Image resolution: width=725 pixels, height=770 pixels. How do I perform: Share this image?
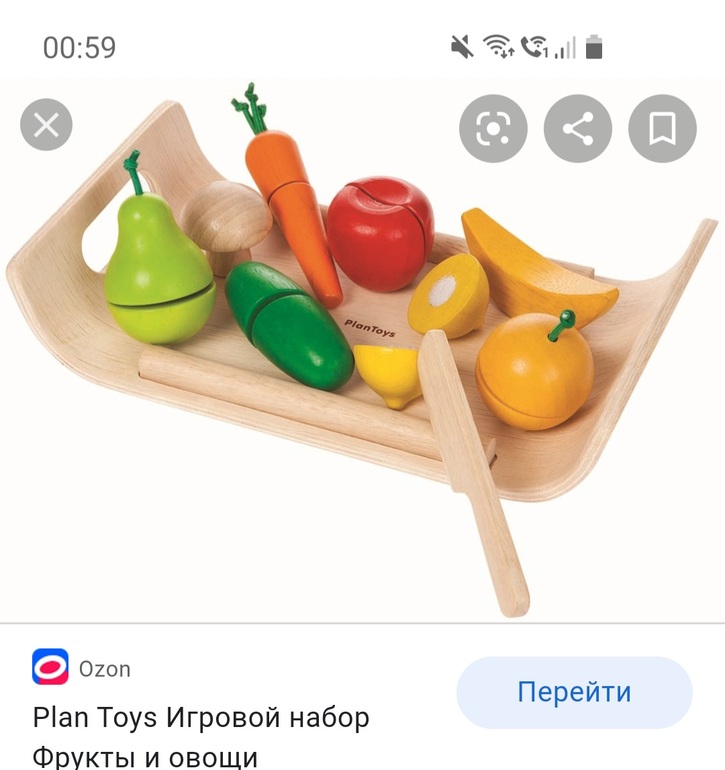[577, 128]
